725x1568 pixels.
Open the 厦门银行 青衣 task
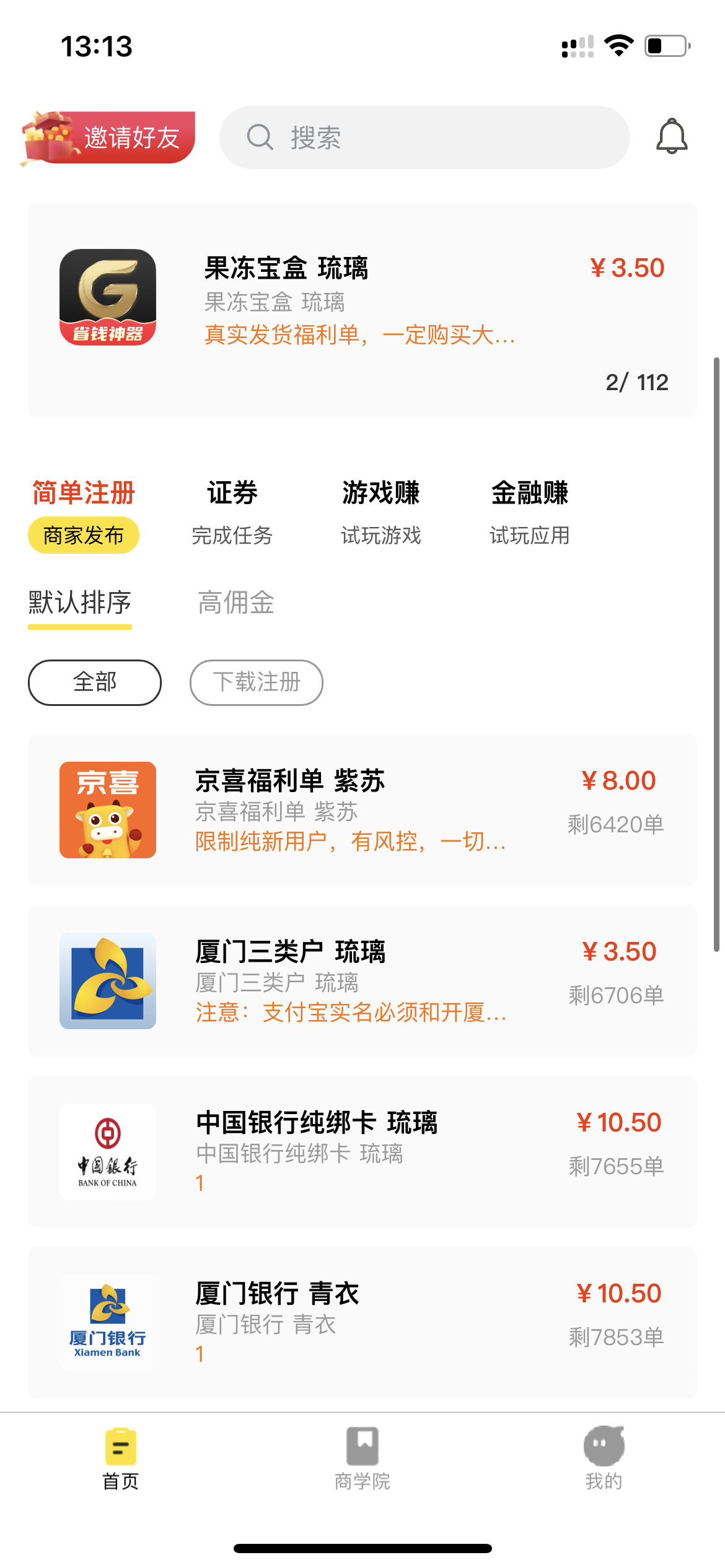[x=362, y=1323]
